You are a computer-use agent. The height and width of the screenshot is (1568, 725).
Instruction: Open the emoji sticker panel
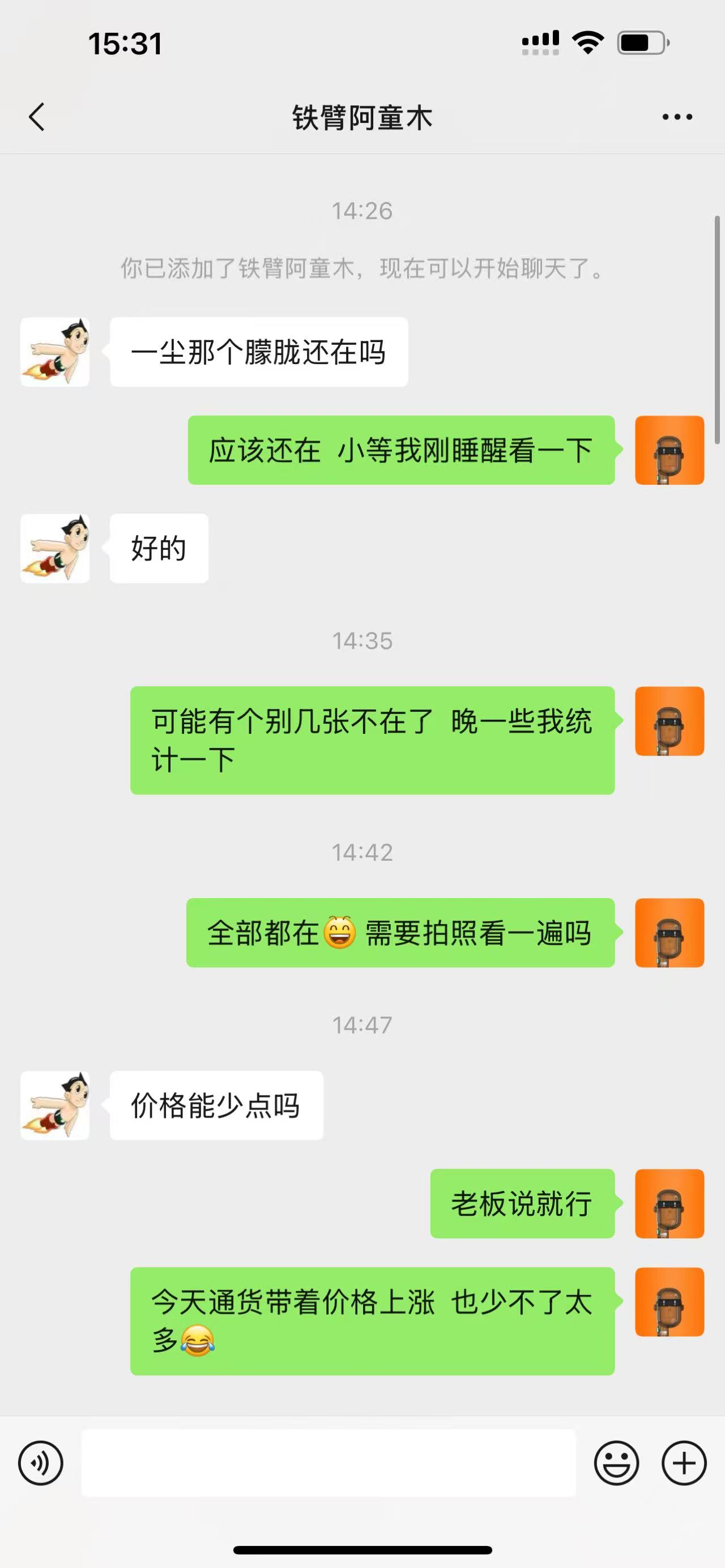point(616,1463)
